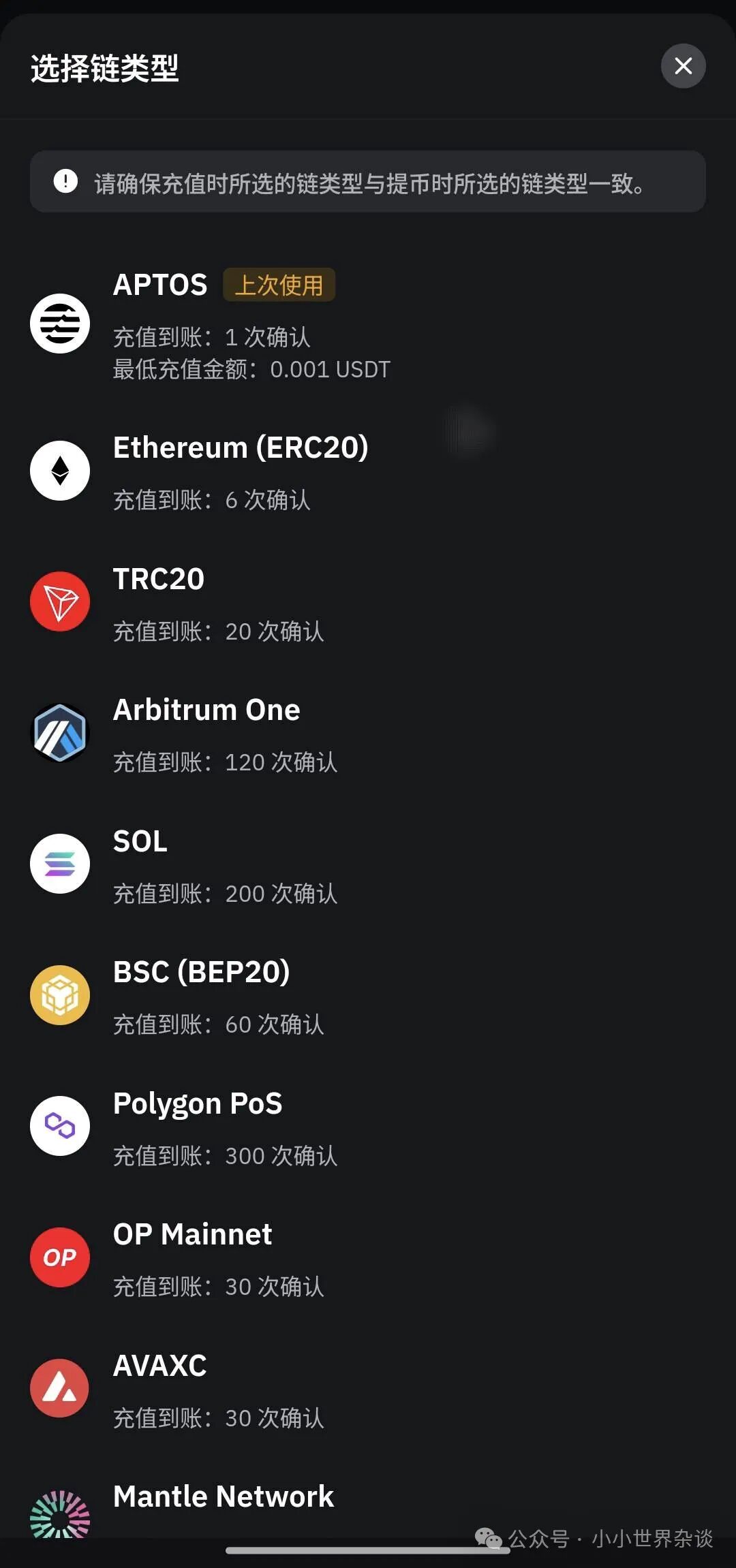Image resolution: width=736 pixels, height=1568 pixels.
Task: Select TRC20 as the chain type
Action: coord(368,603)
